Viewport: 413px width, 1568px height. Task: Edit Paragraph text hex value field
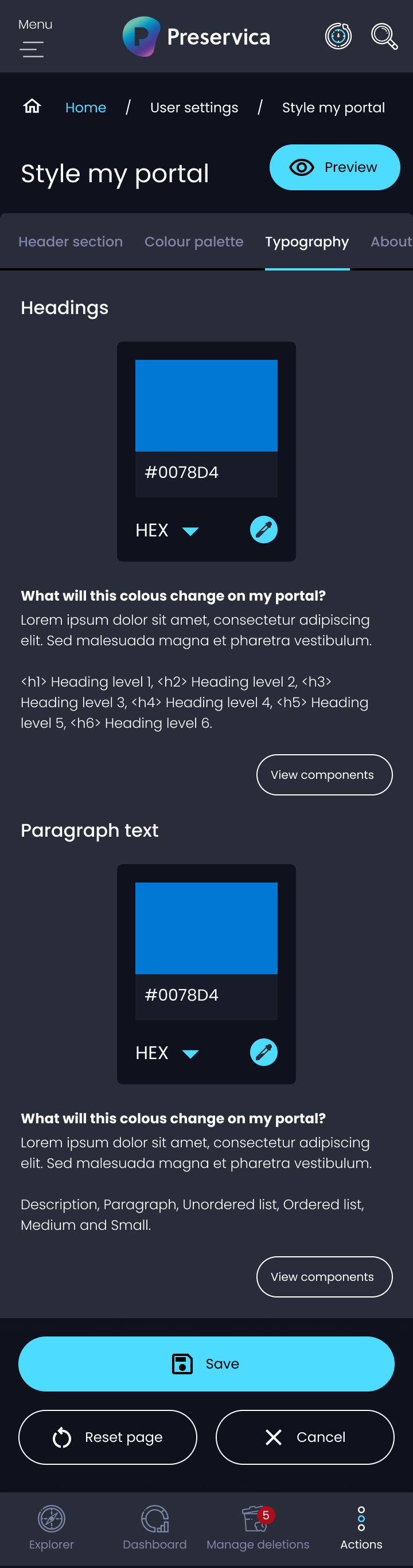pyautogui.click(x=206, y=995)
